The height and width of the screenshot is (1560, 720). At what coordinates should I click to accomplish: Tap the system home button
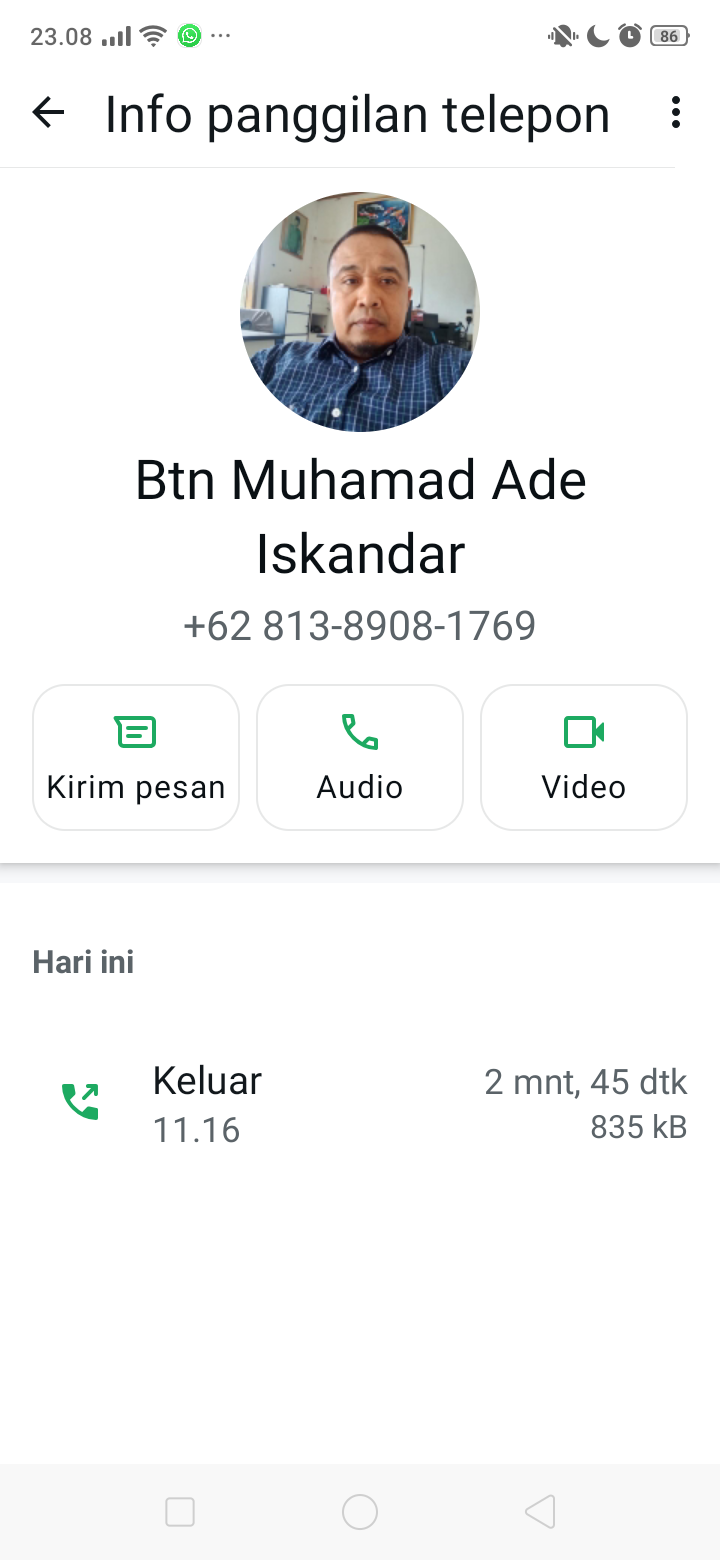[360, 1512]
